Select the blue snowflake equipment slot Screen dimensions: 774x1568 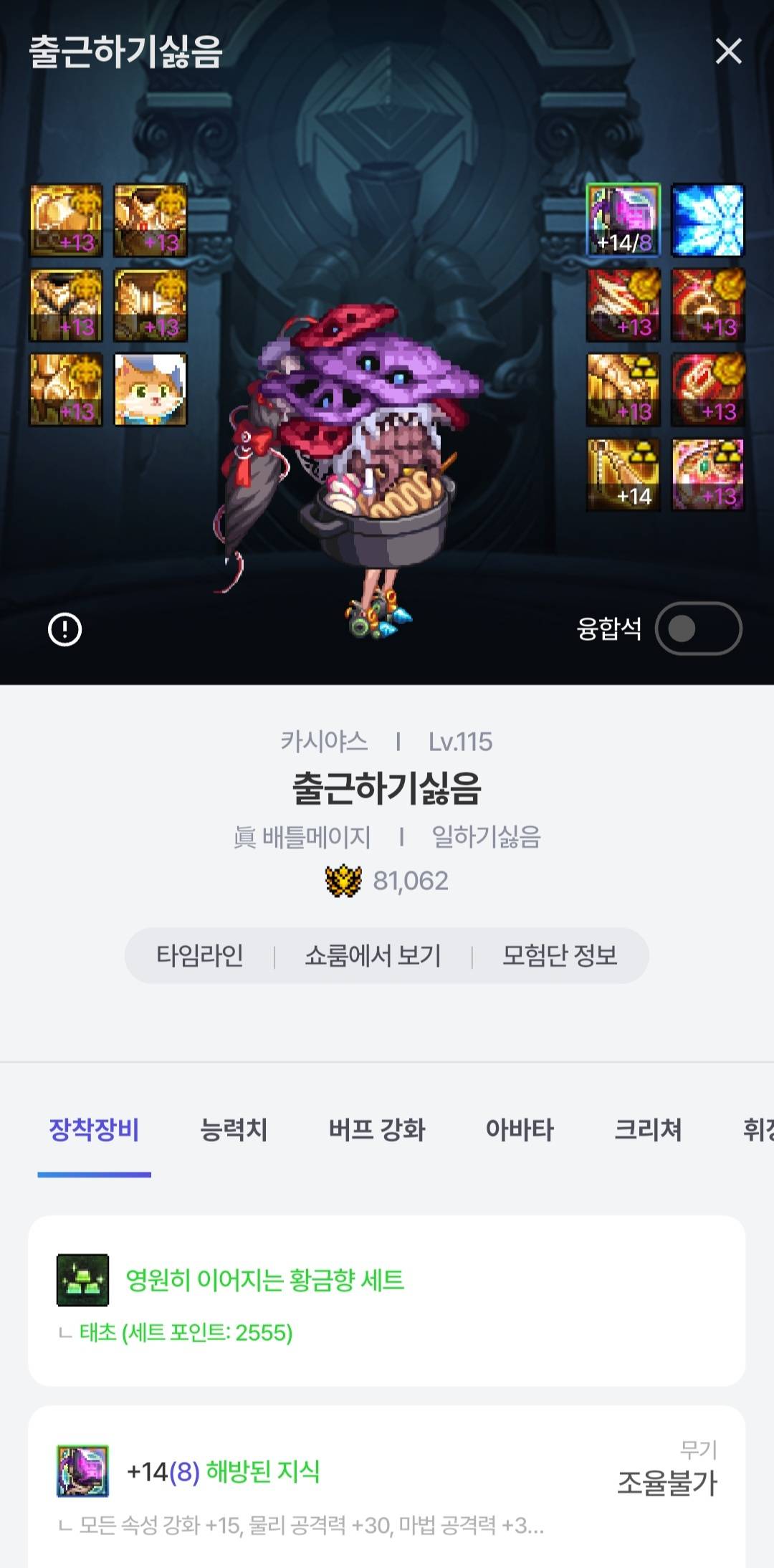708,220
